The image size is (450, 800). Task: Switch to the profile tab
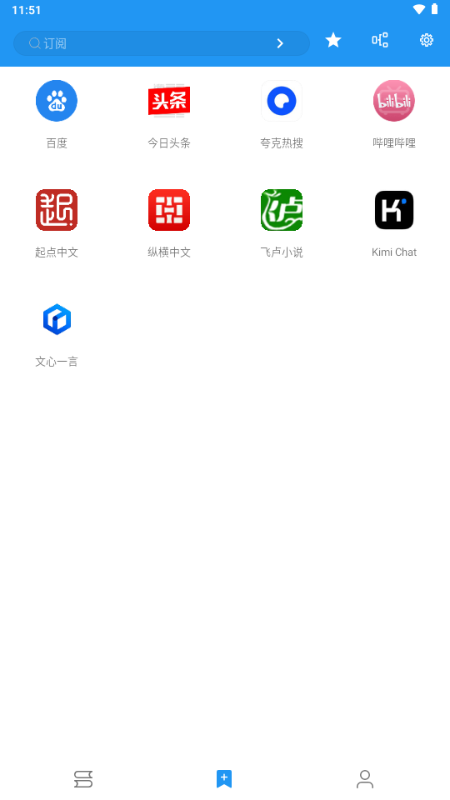coord(365,779)
